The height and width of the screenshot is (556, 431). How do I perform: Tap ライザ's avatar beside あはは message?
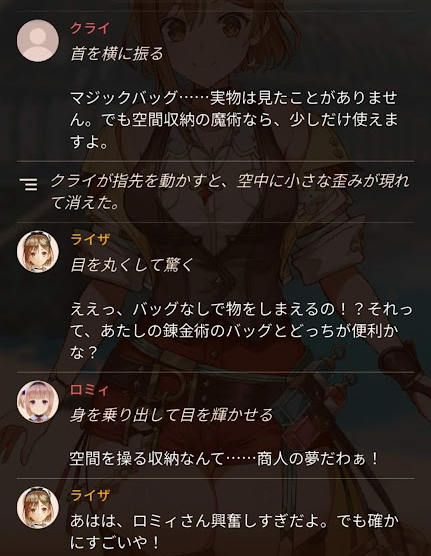pyautogui.click(x=38, y=507)
